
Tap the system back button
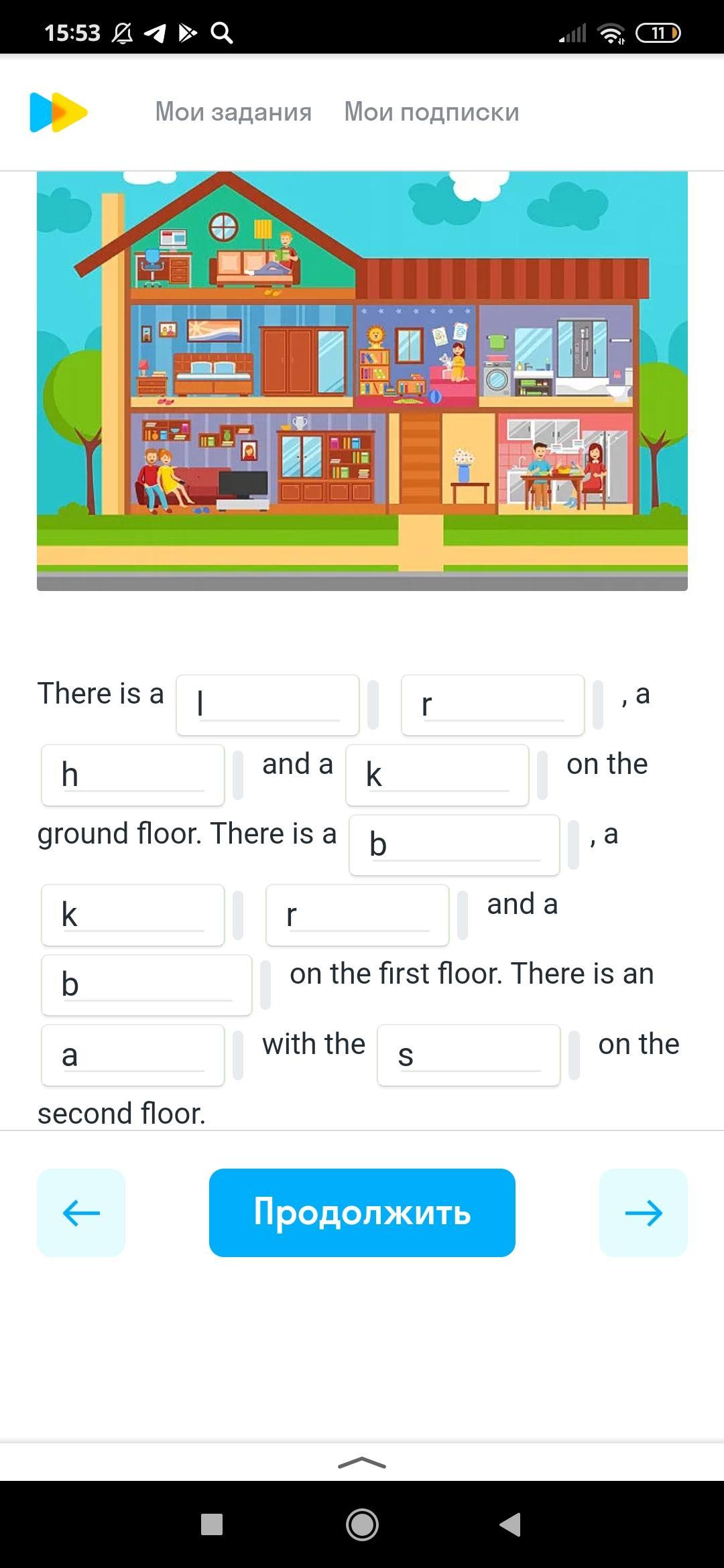click(511, 1524)
